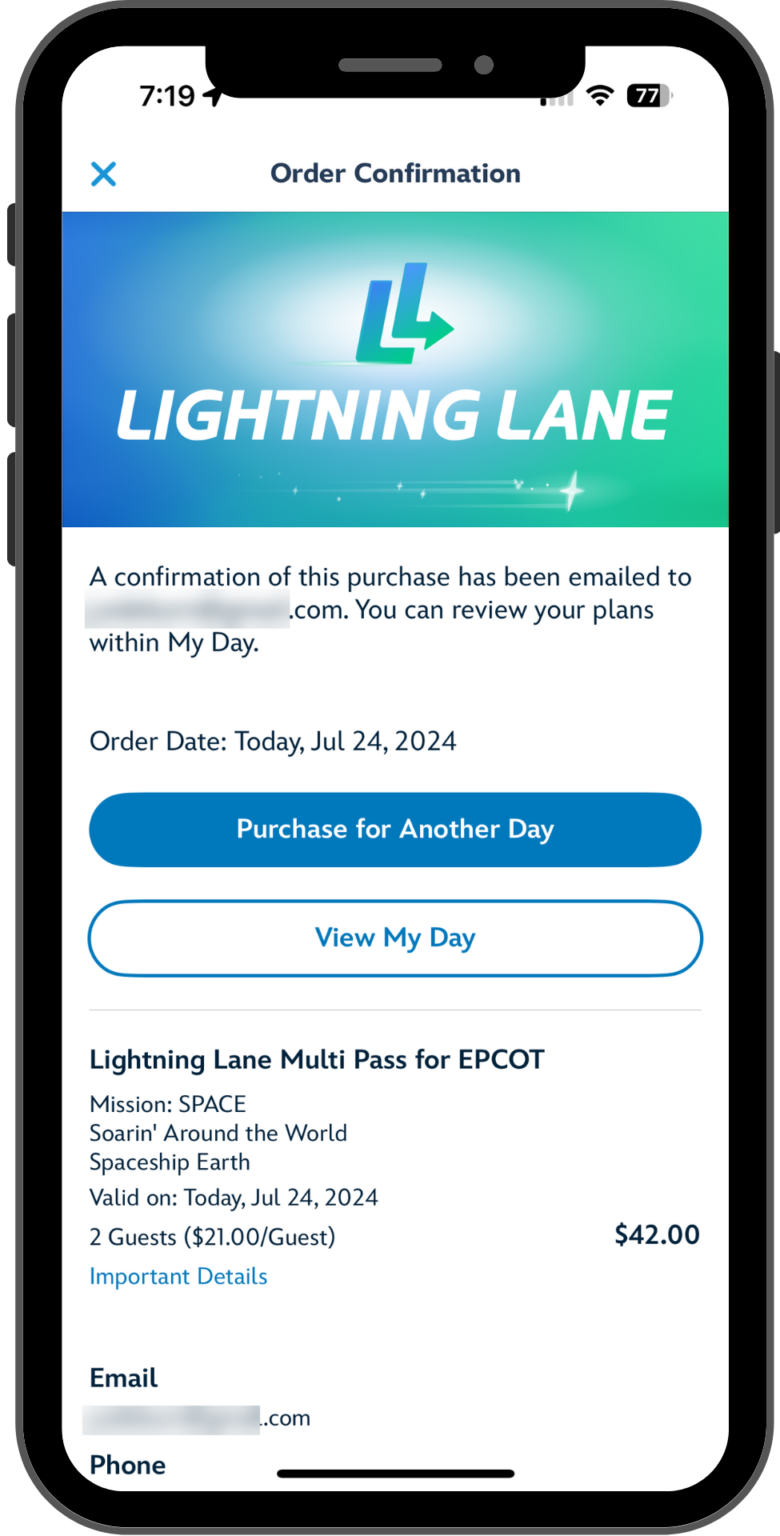Viewport: 780px width, 1536px height.
Task: Tap the blue X to close confirmation
Action: click(x=103, y=174)
